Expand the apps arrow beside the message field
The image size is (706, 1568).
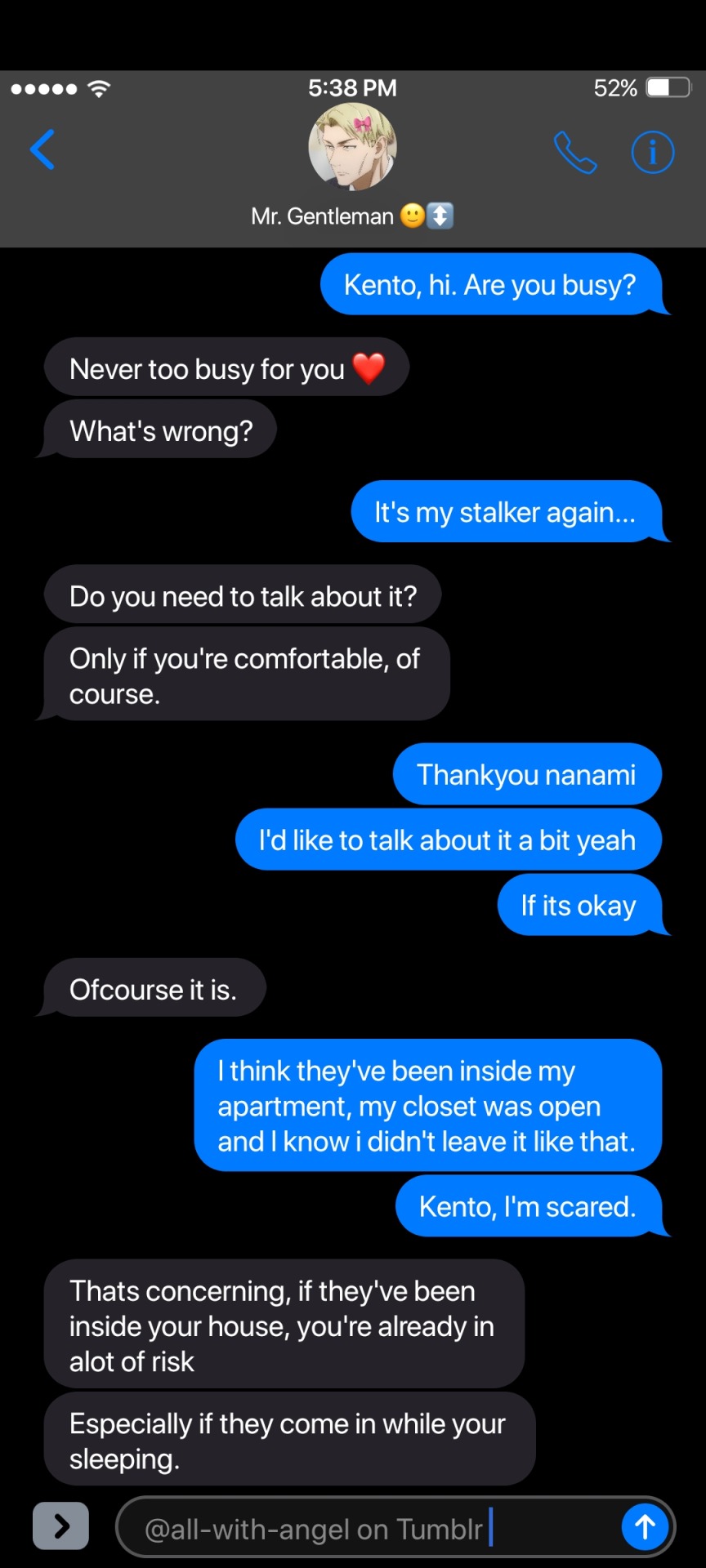60,1526
